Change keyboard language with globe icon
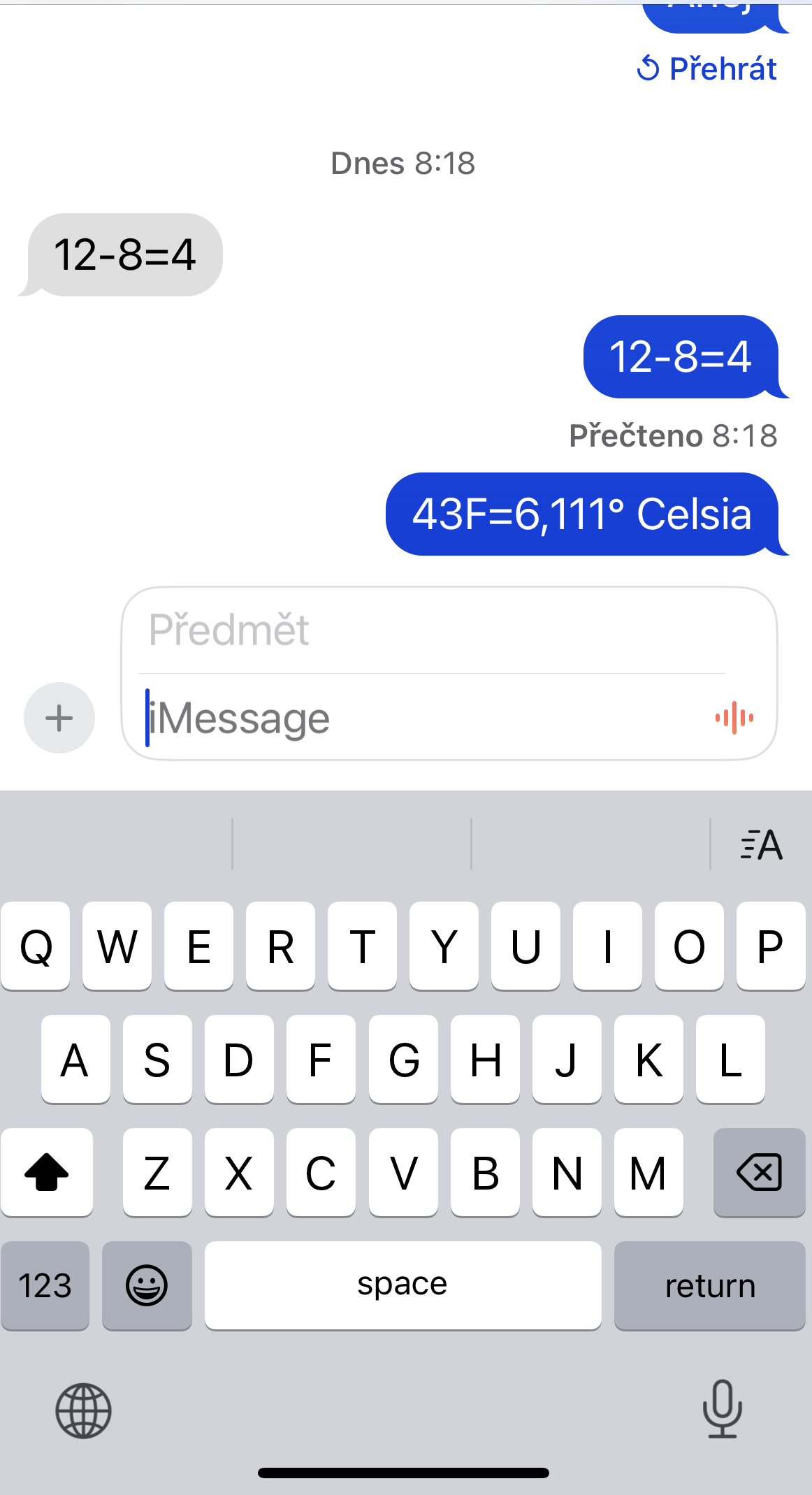 [x=84, y=1411]
